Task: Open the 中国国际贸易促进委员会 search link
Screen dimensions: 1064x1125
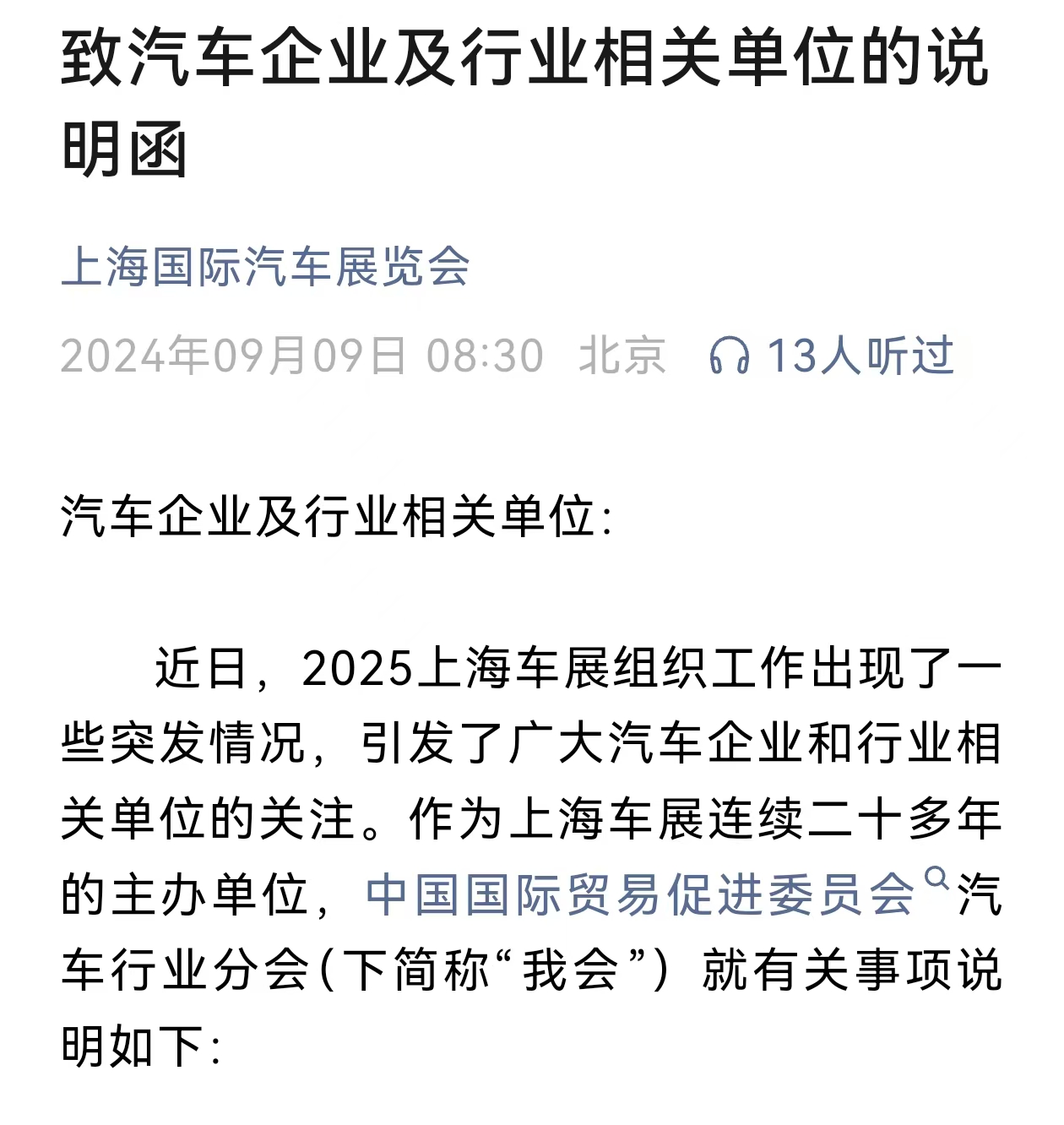Action: point(642,894)
